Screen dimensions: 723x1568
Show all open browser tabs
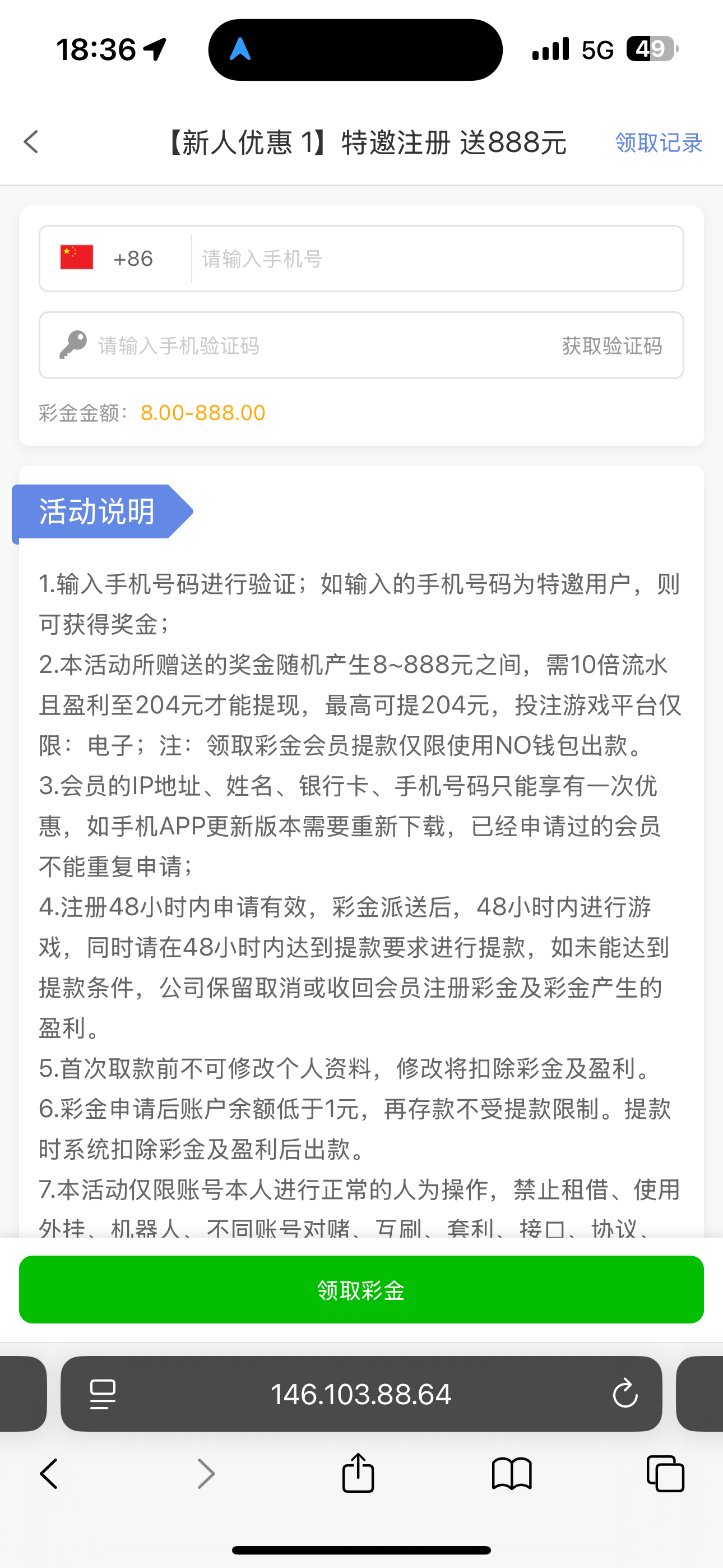point(665,1474)
